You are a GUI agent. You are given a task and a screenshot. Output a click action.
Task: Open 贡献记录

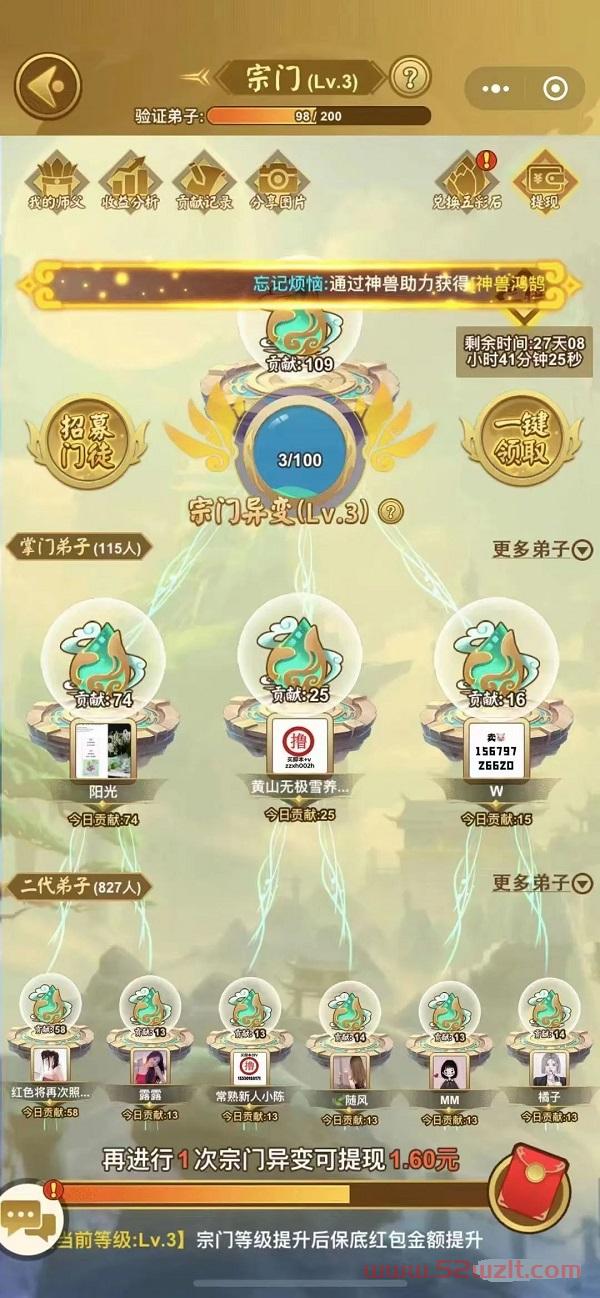204,181
